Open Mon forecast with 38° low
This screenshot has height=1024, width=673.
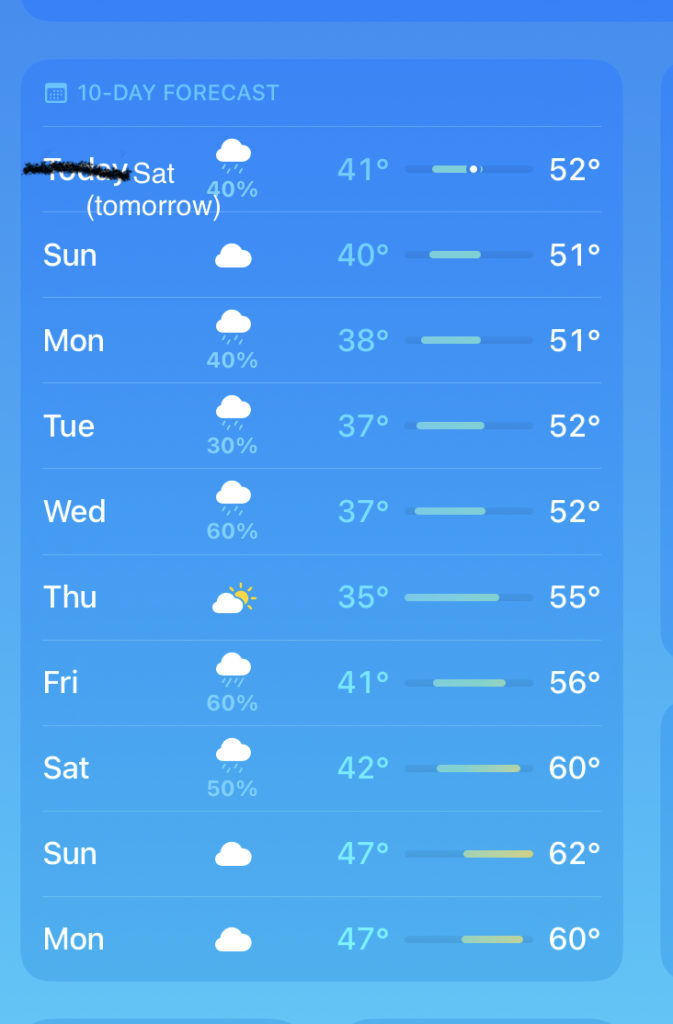(x=321, y=341)
